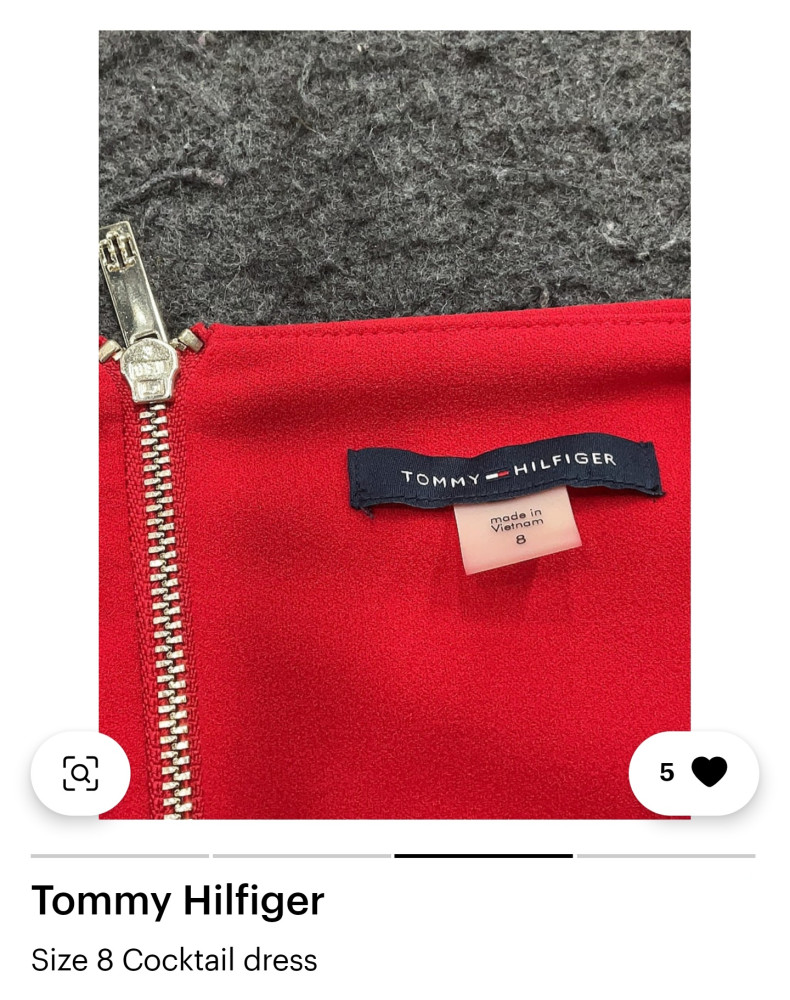Jump to the second photo indicator
790x1000 pixels.
(301, 856)
